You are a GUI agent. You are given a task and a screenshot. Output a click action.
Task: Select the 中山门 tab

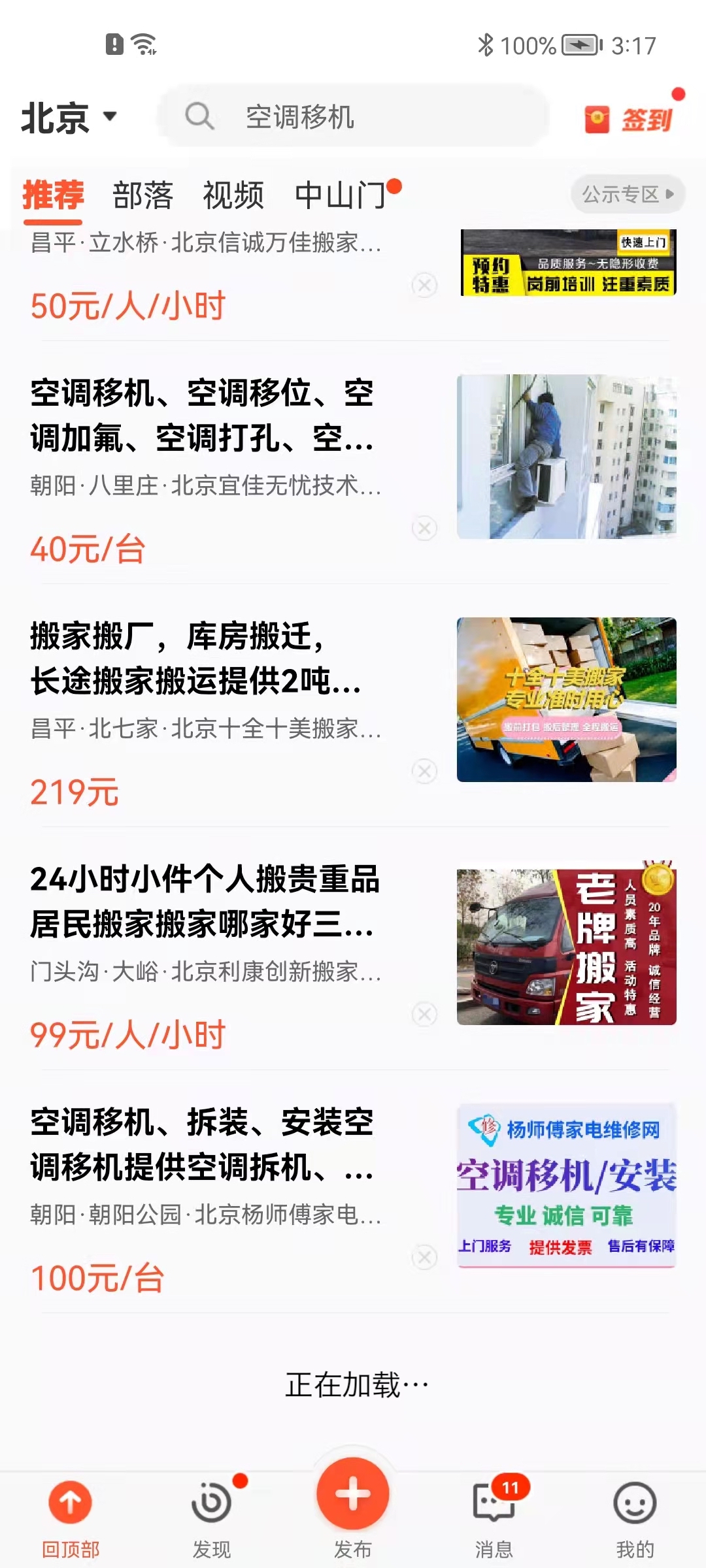(x=341, y=195)
